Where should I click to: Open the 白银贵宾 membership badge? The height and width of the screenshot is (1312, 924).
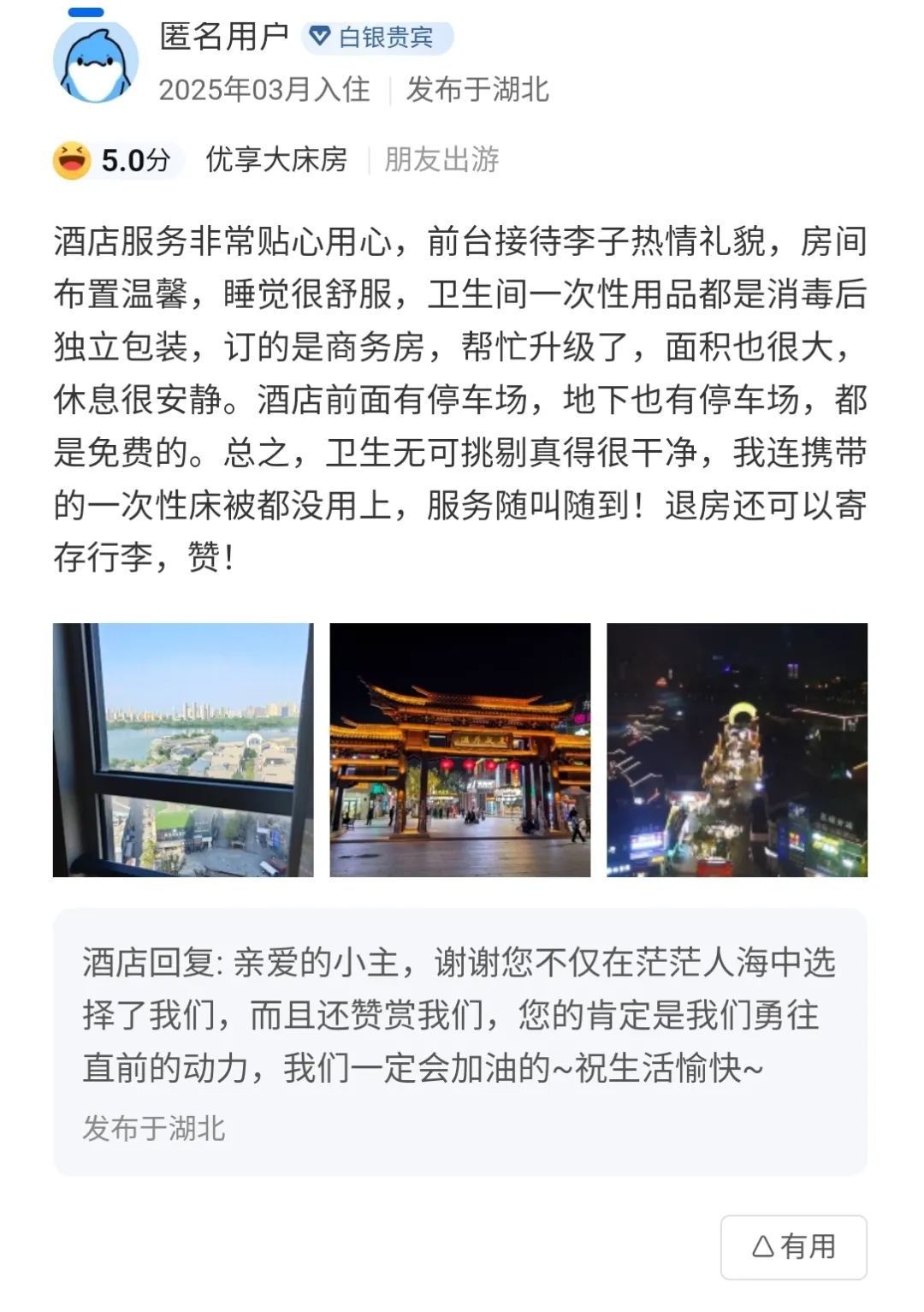(376, 38)
